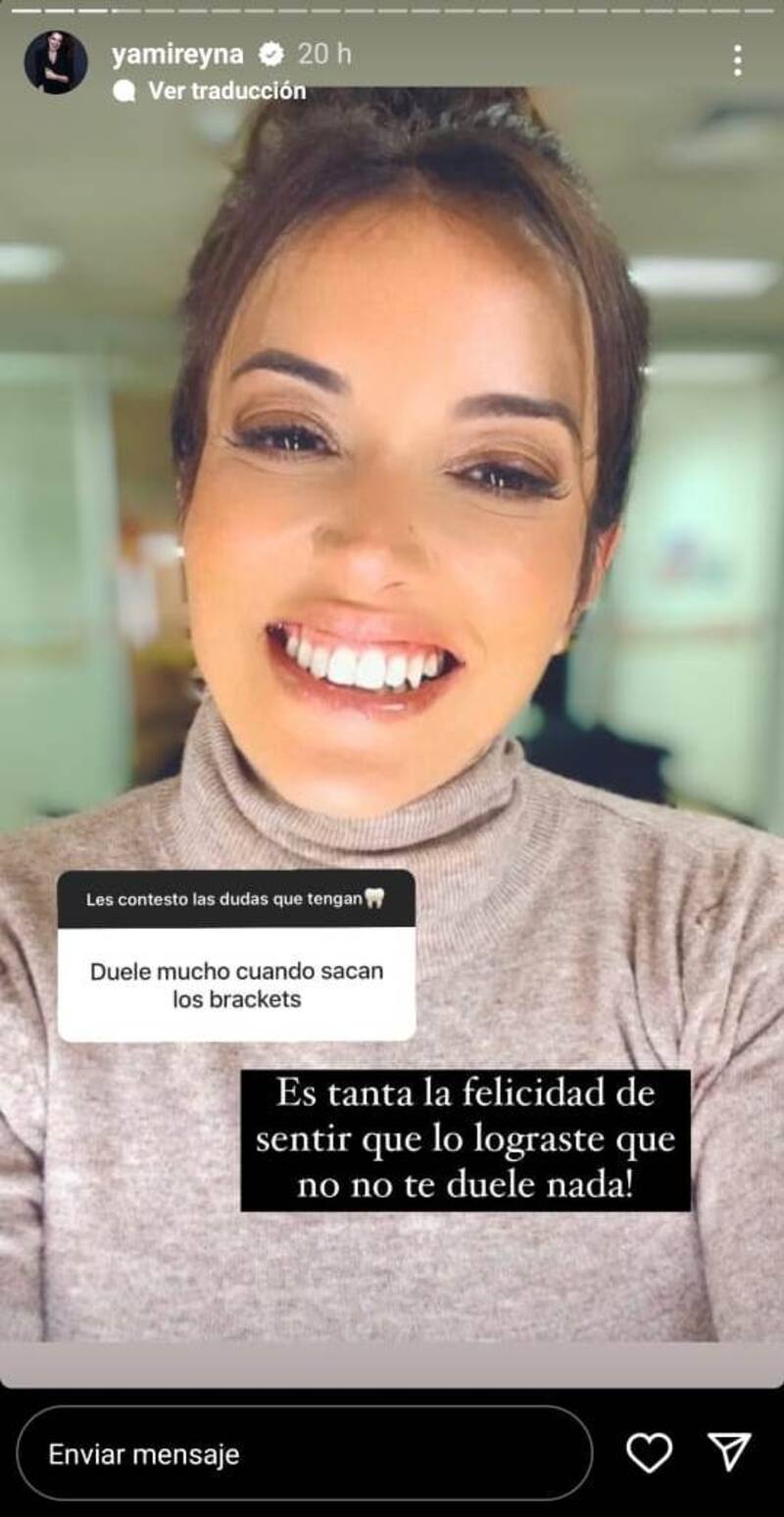Open the yamireyna username link
The height and width of the screenshot is (1517, 784).
[x=177, y=55]
